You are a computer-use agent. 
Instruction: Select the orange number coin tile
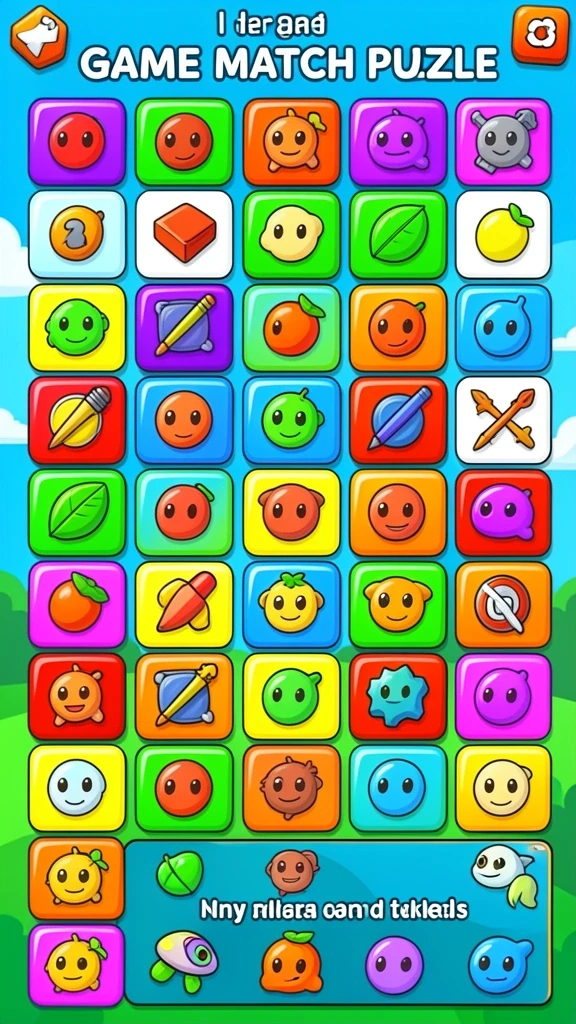(x=77, y=234)
